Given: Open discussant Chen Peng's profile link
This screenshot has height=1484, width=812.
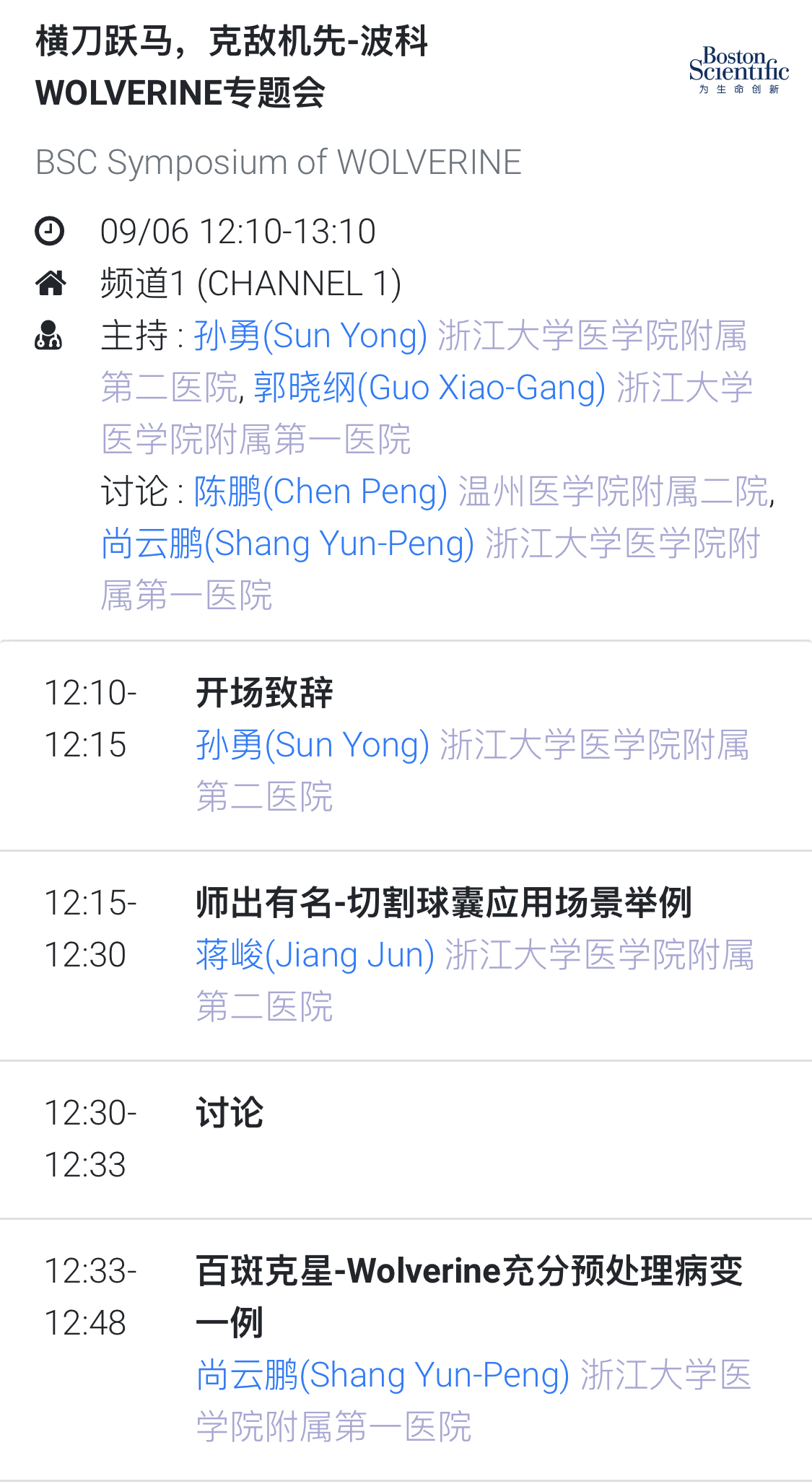Looking at the screenshot, I should point(320,492).
